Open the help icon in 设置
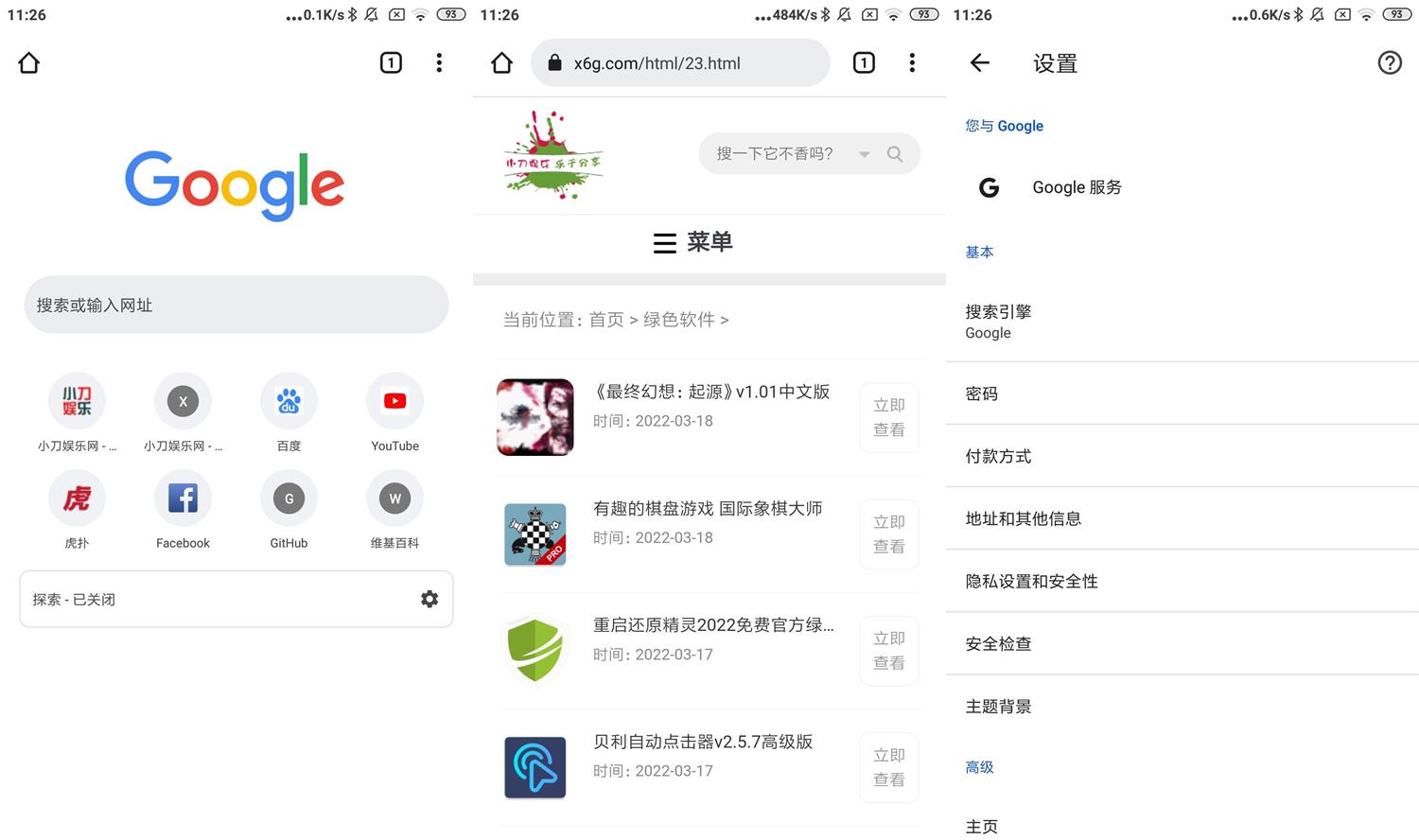 coord(1389,63)
